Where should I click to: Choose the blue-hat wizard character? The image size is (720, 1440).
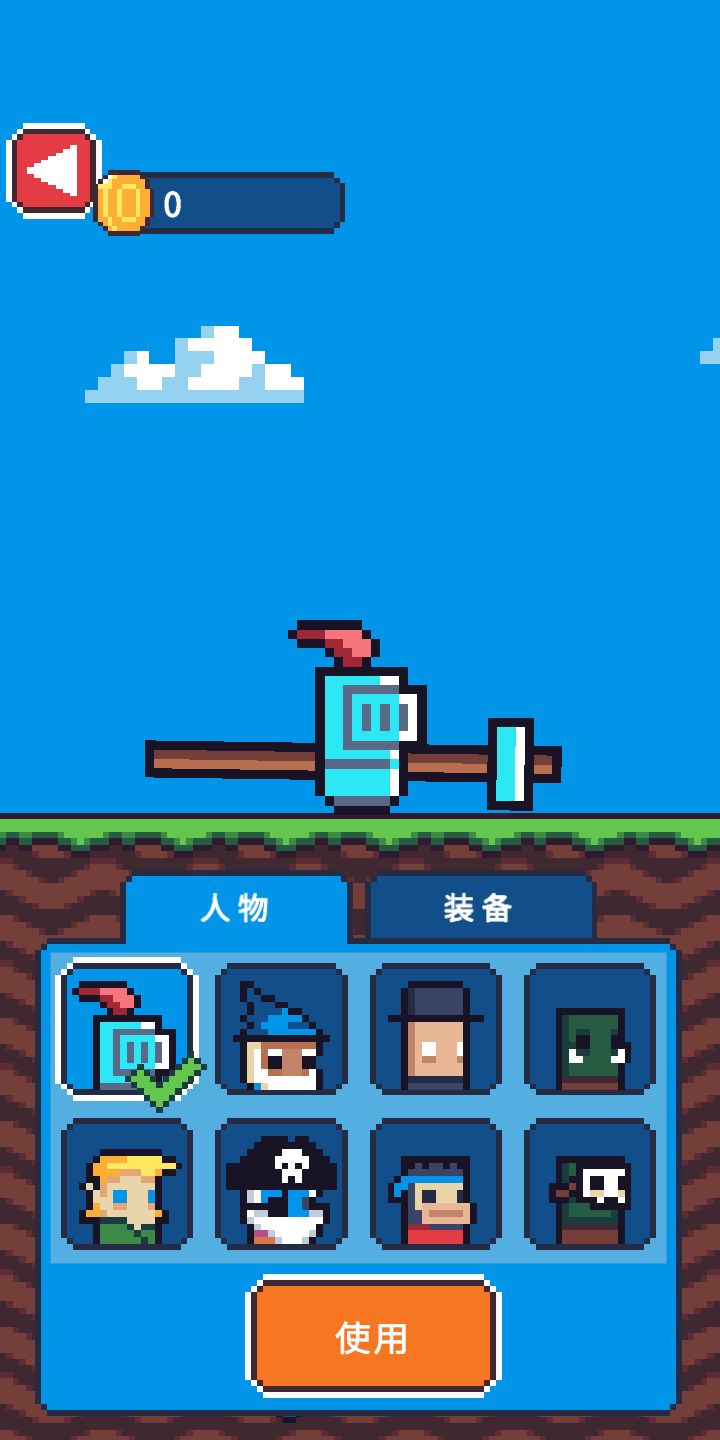(x=281, y=1030)
